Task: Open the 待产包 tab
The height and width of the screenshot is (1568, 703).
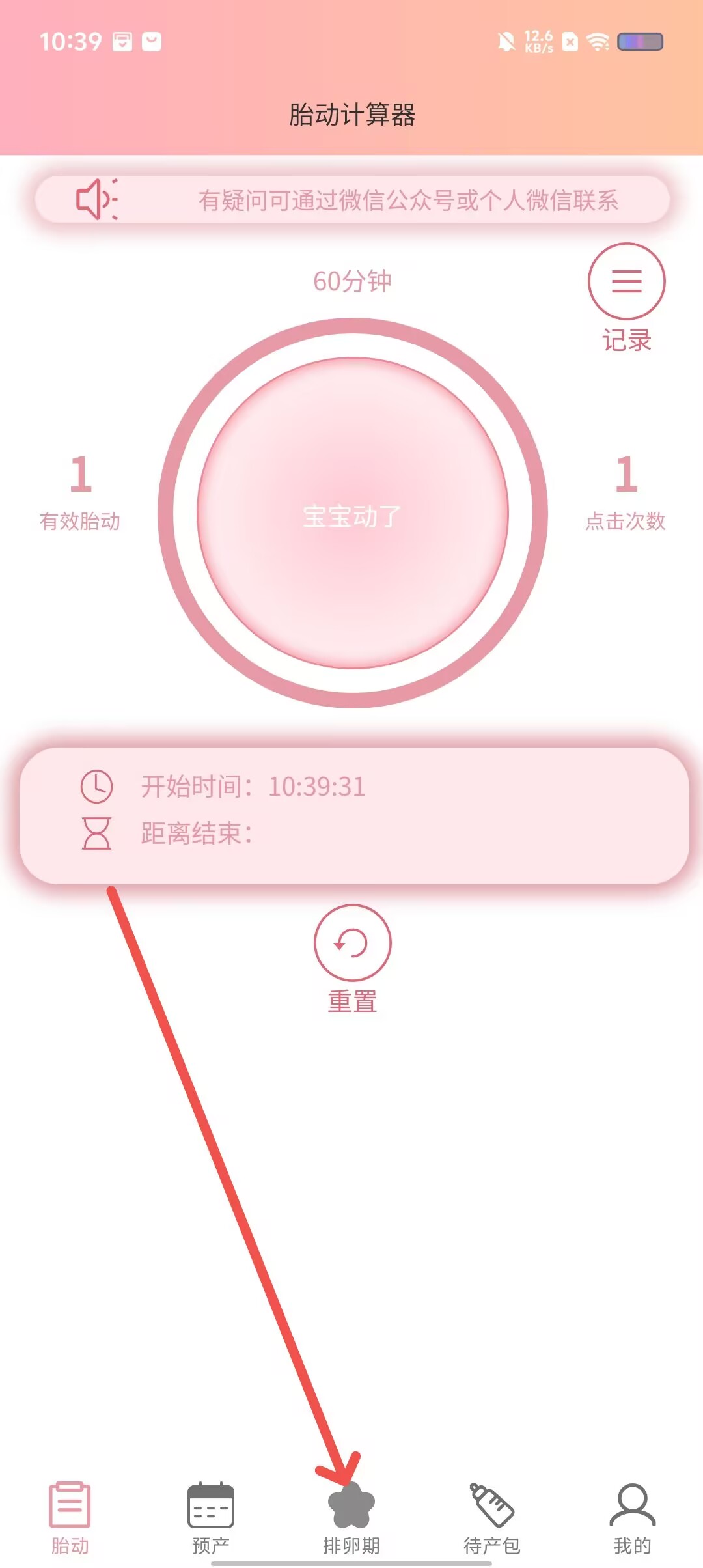Action: coord(491,1517)
